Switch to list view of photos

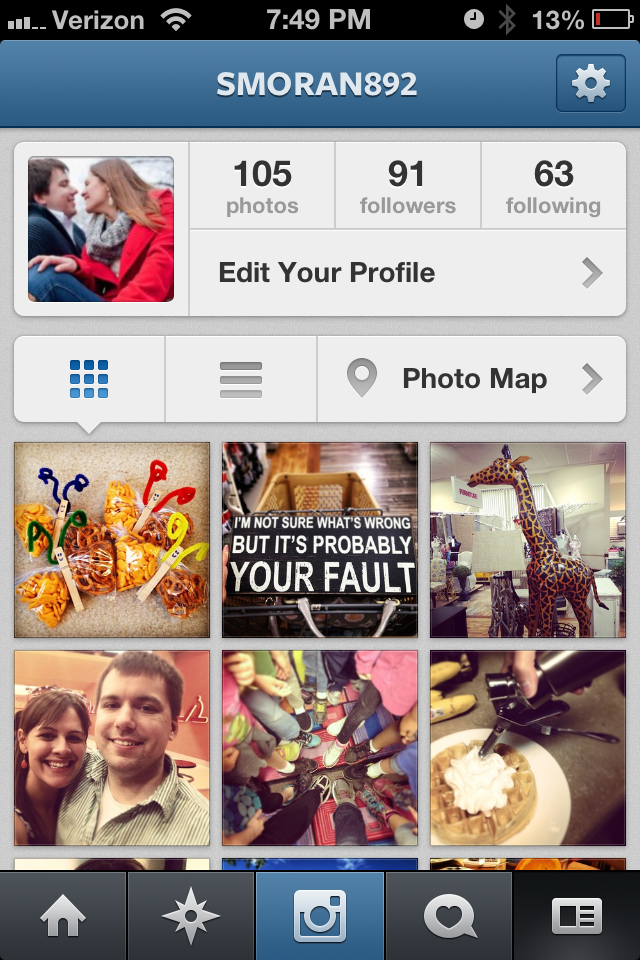[x=241, y=379]
